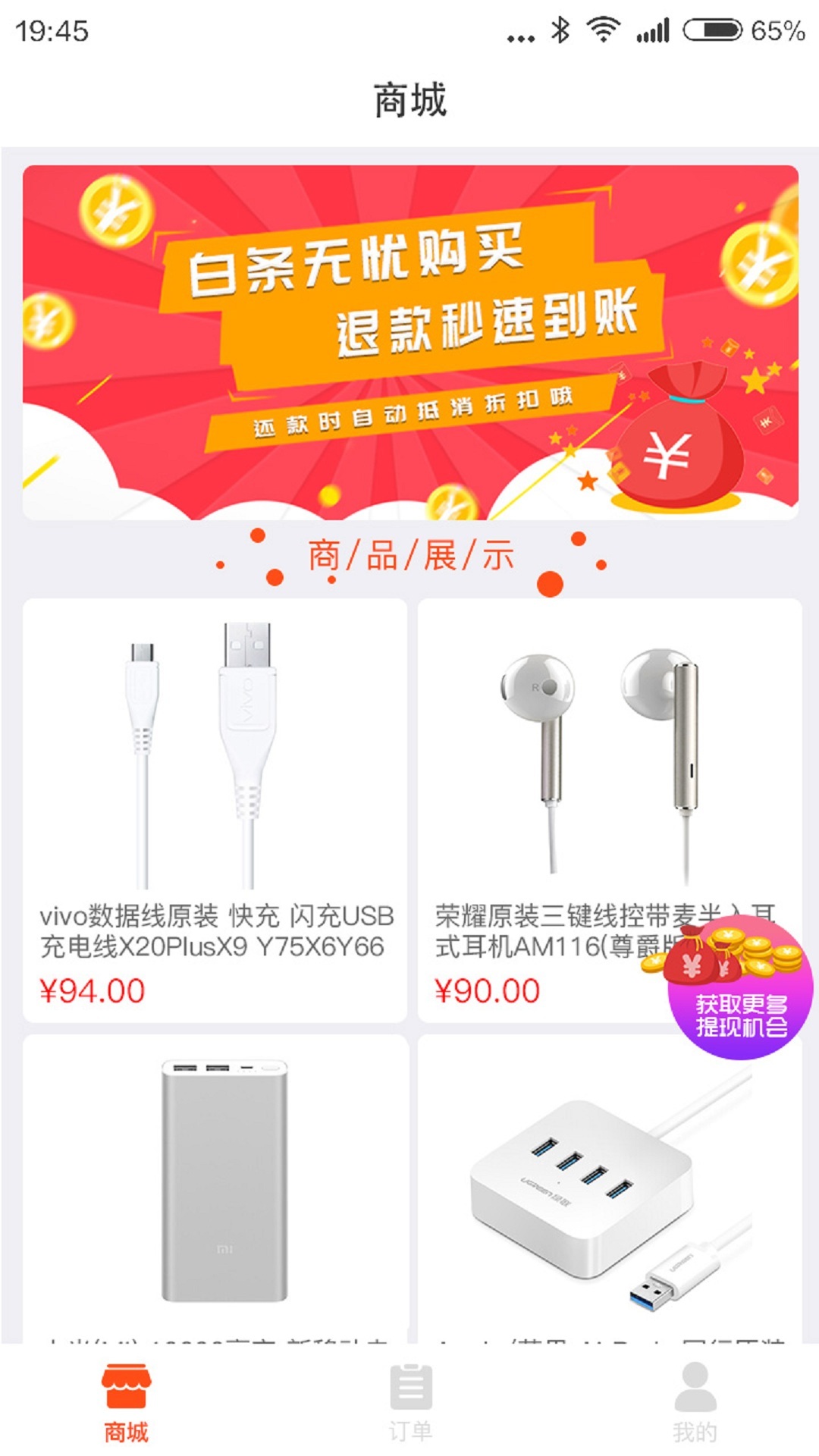Switch to the 订单 tab
Image resolution: width=819 pixels, height=1456 pixels.
[x=410, y=1401]
